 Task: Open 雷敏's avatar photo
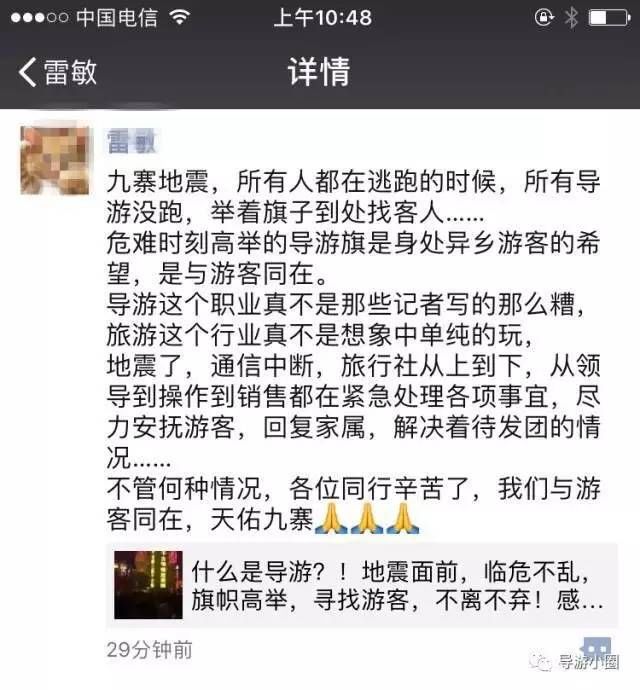click(57, 159)
